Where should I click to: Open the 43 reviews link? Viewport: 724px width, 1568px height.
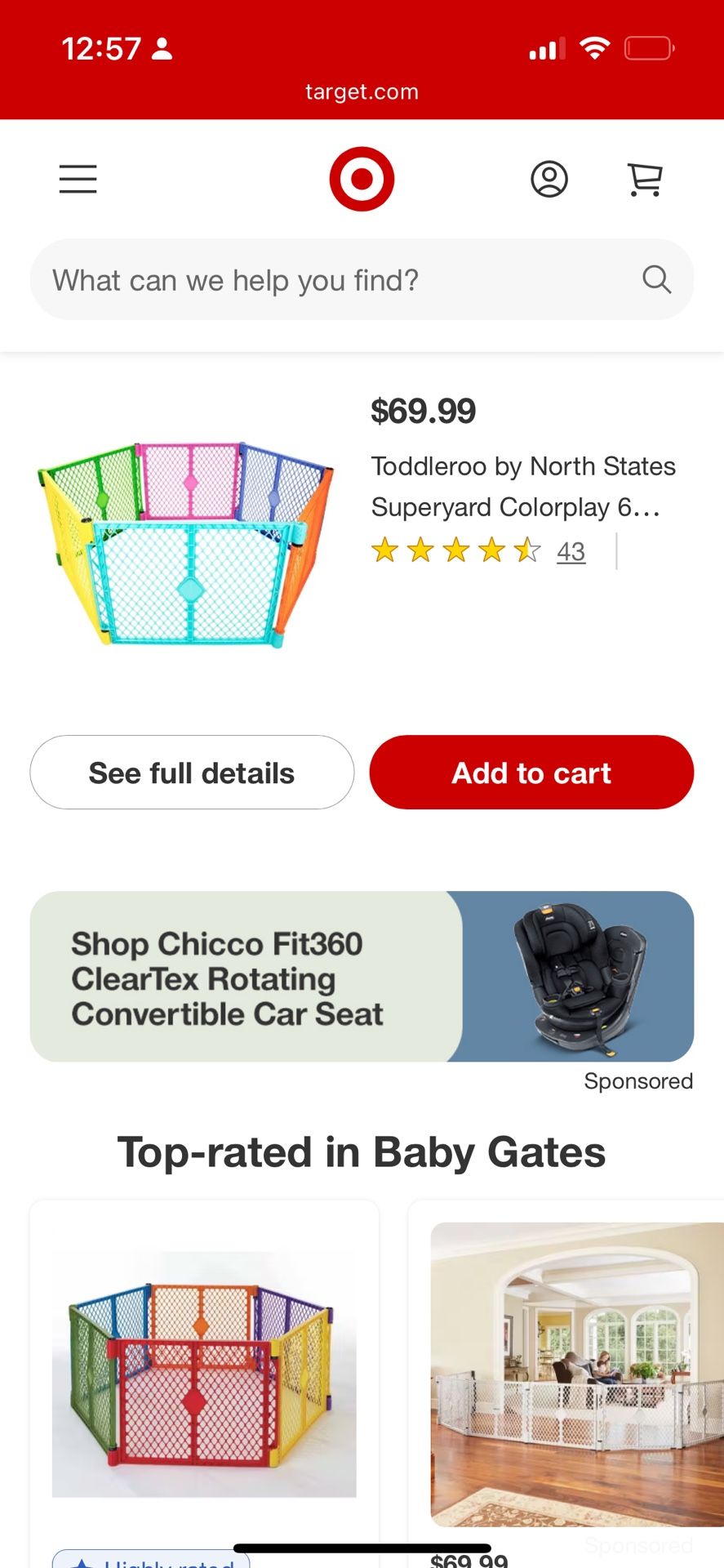pos(571,552)
